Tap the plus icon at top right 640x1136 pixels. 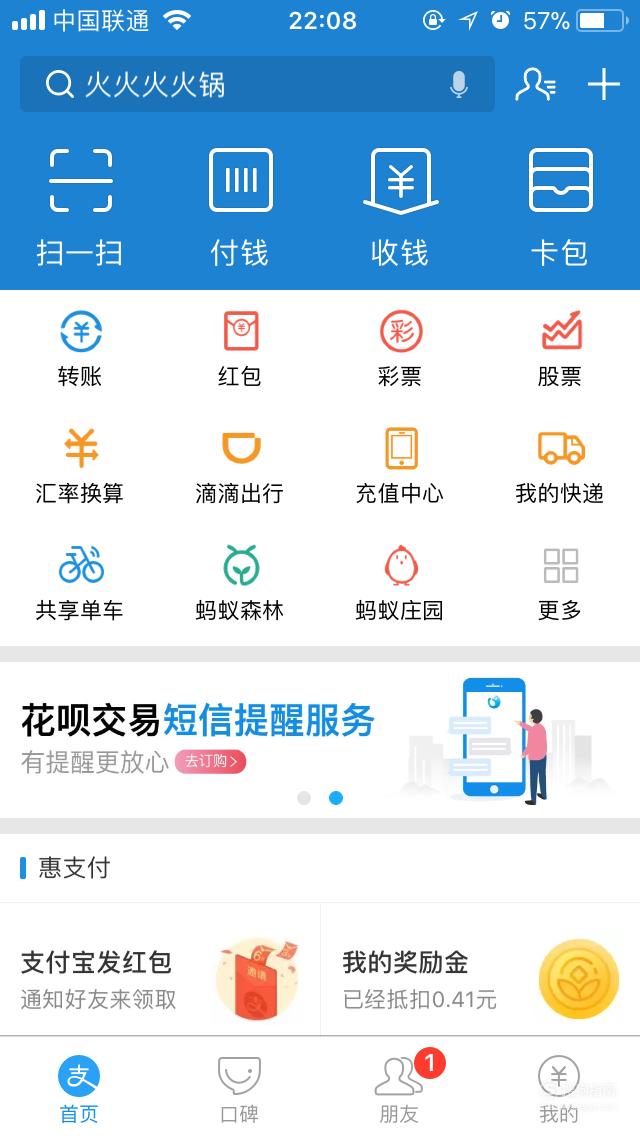[603, 84]
